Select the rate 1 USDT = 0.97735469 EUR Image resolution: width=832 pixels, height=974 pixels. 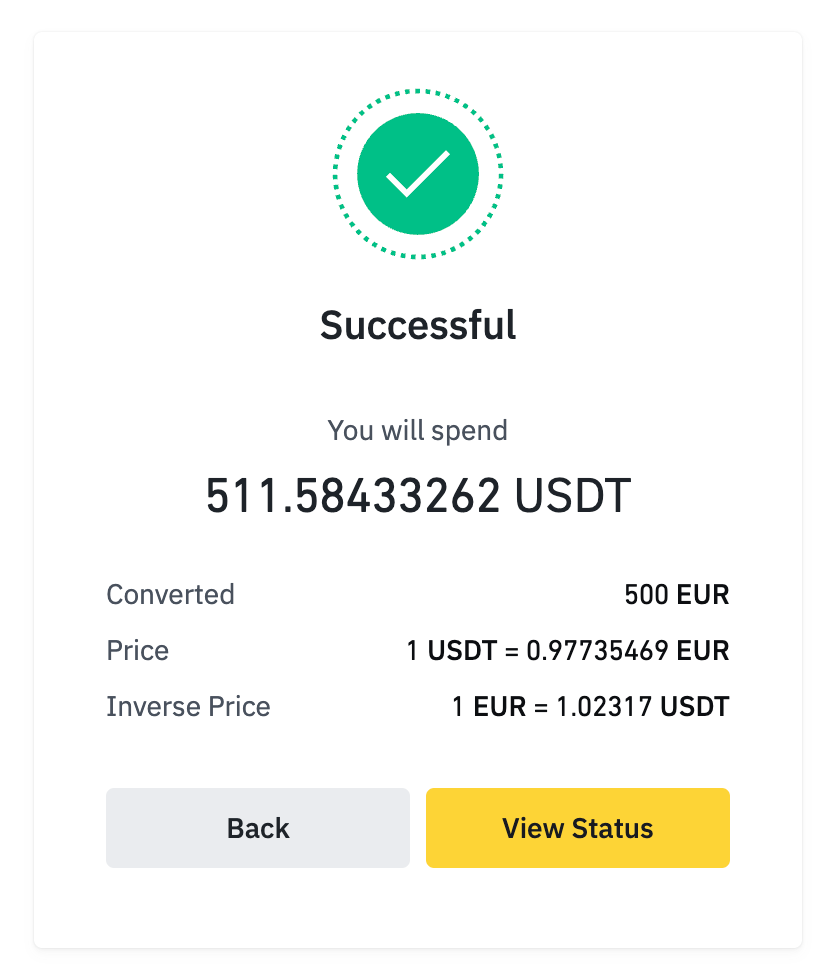point(570,650)
